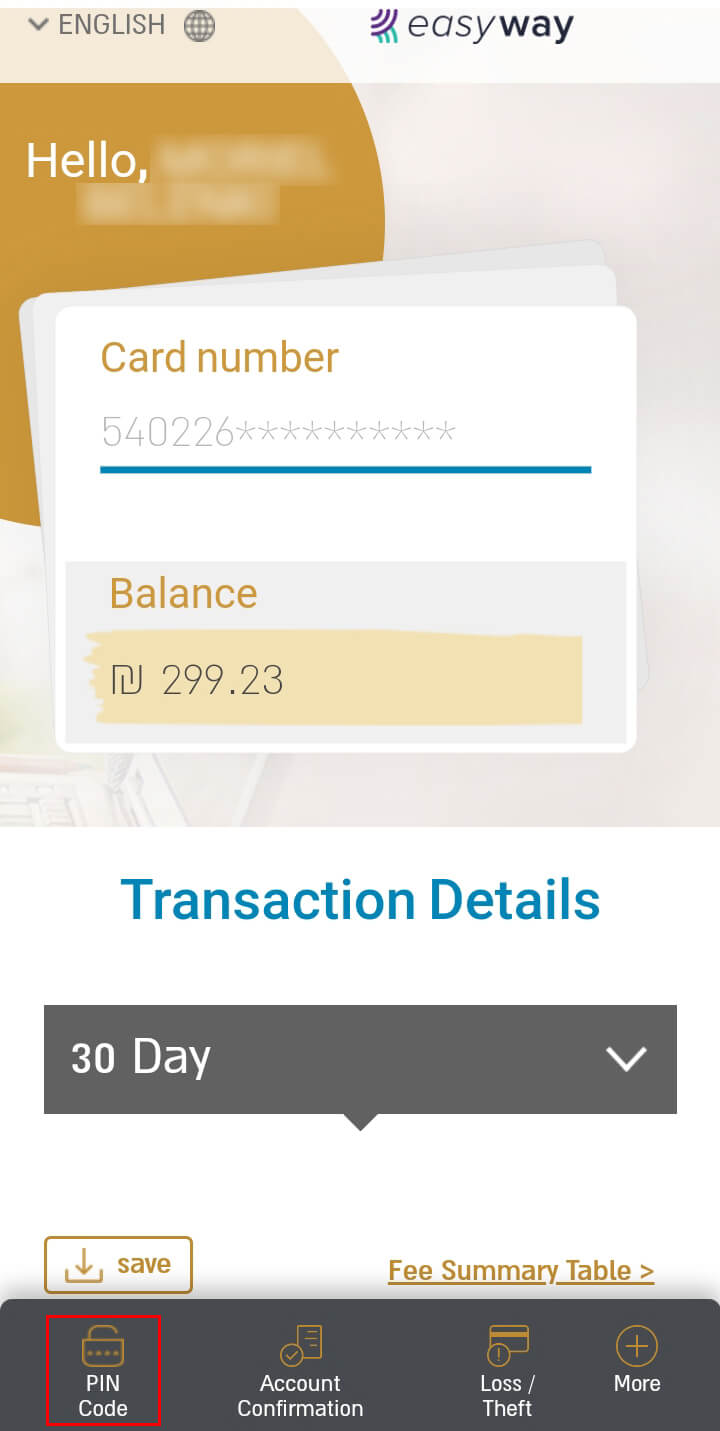The width and height of the screenshot is (720, 1431).
Task: Save the transaction details
Action: pos(118,1265)
